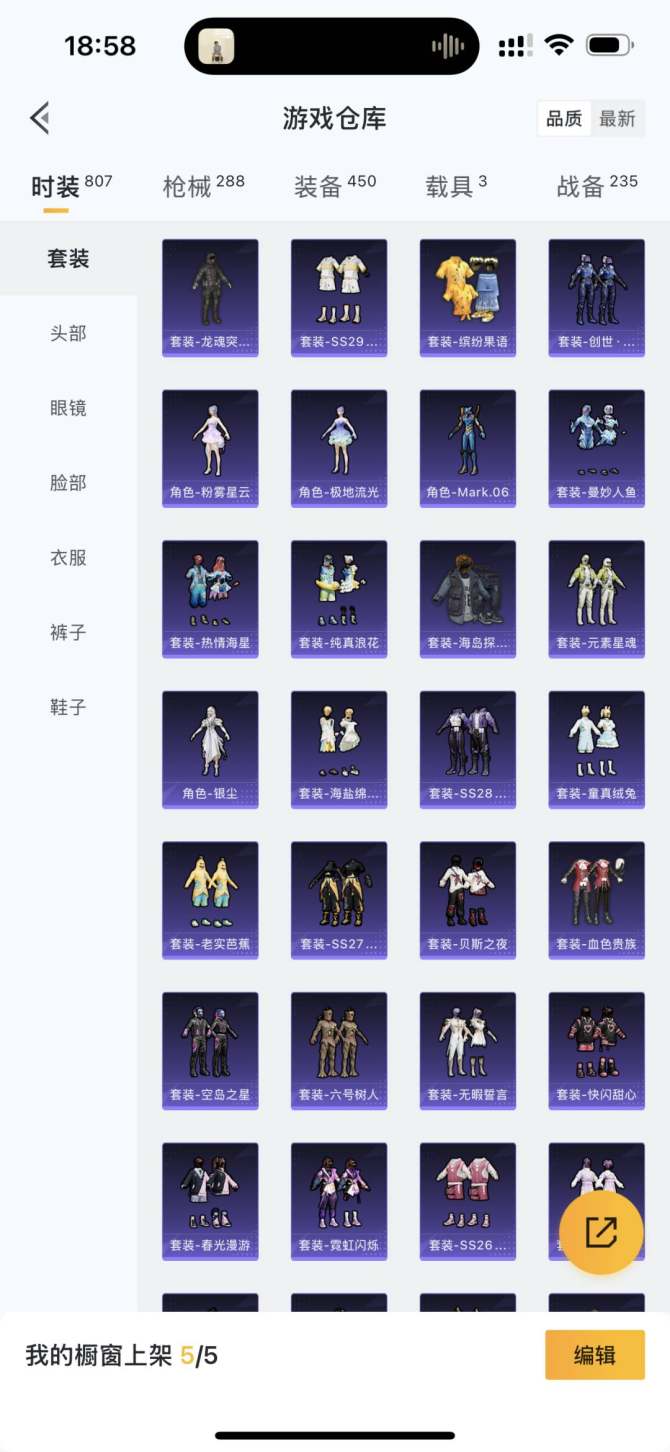Go back from 游戏仓库
Viewport: 670px width, 1452px height.
click(x=40, y=118)
